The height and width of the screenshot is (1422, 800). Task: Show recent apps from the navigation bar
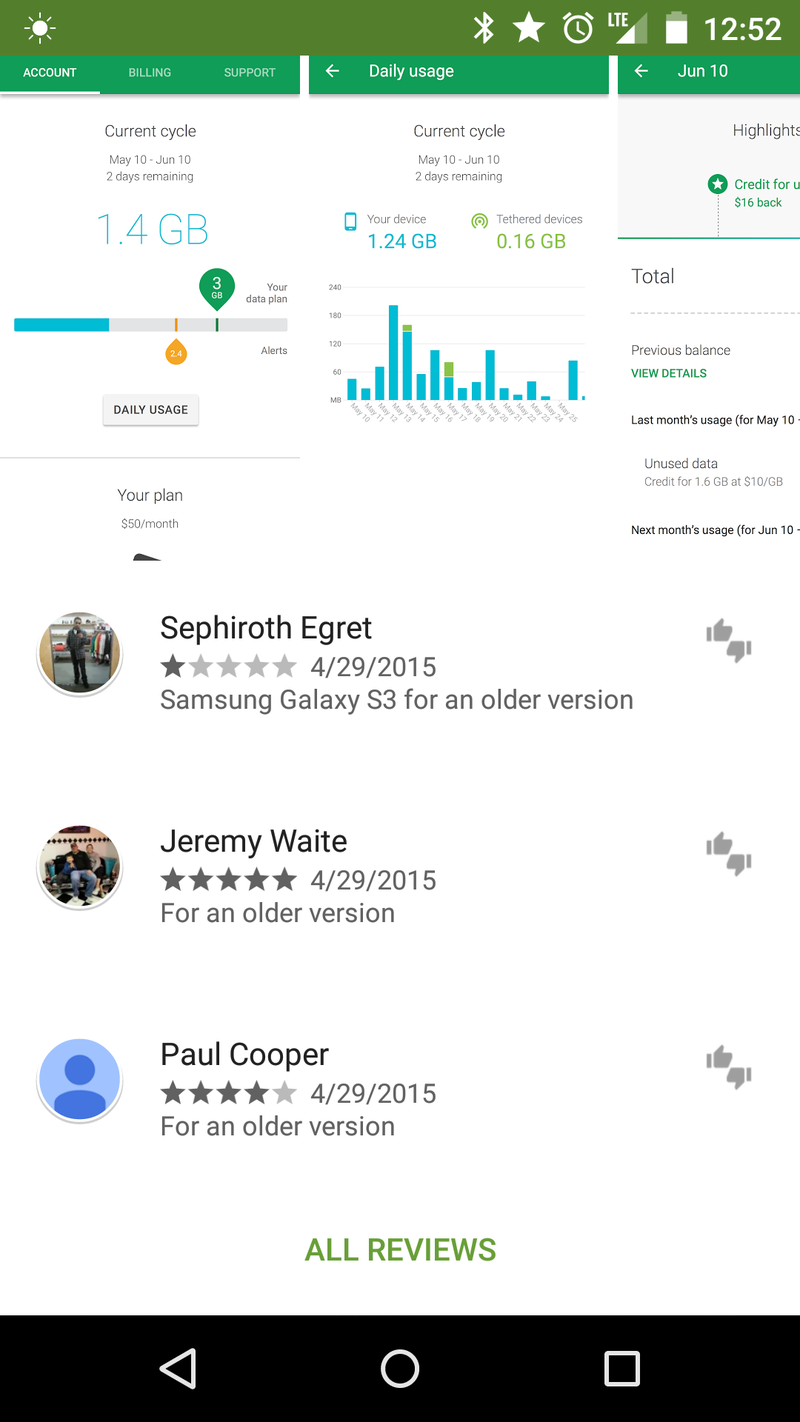pos(621,1369)
